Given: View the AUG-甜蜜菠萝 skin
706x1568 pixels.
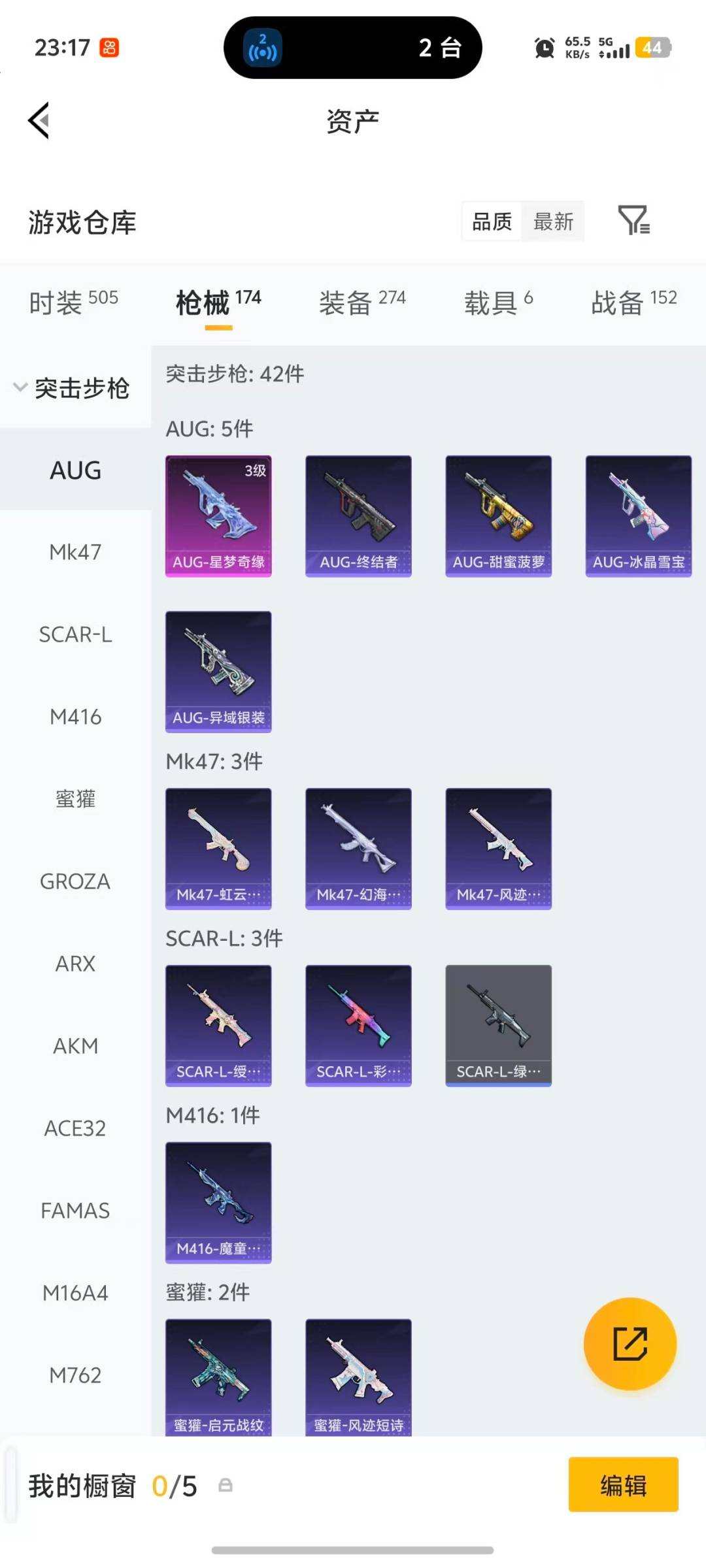Looking at the screenshot, I should click(498, 516).
